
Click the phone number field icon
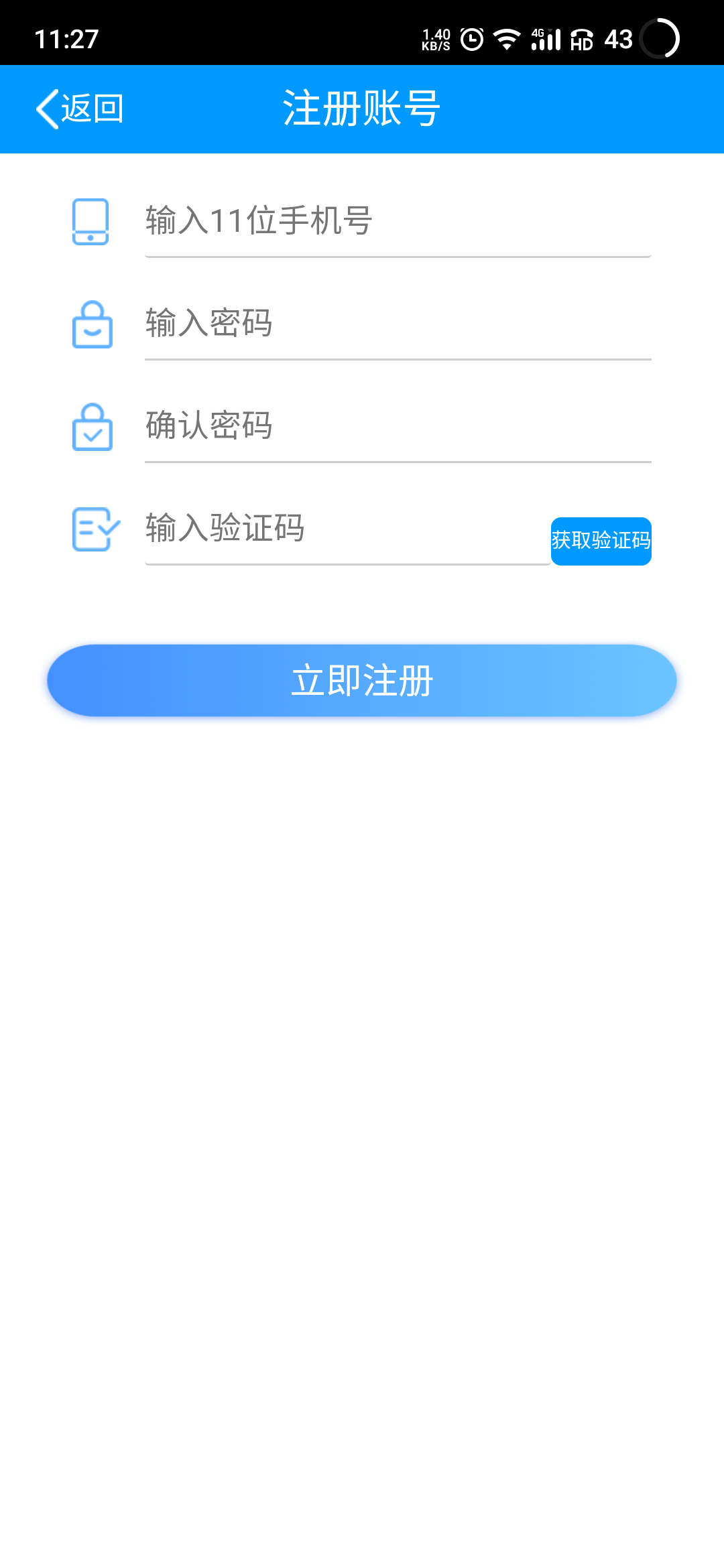click(90, 221)
